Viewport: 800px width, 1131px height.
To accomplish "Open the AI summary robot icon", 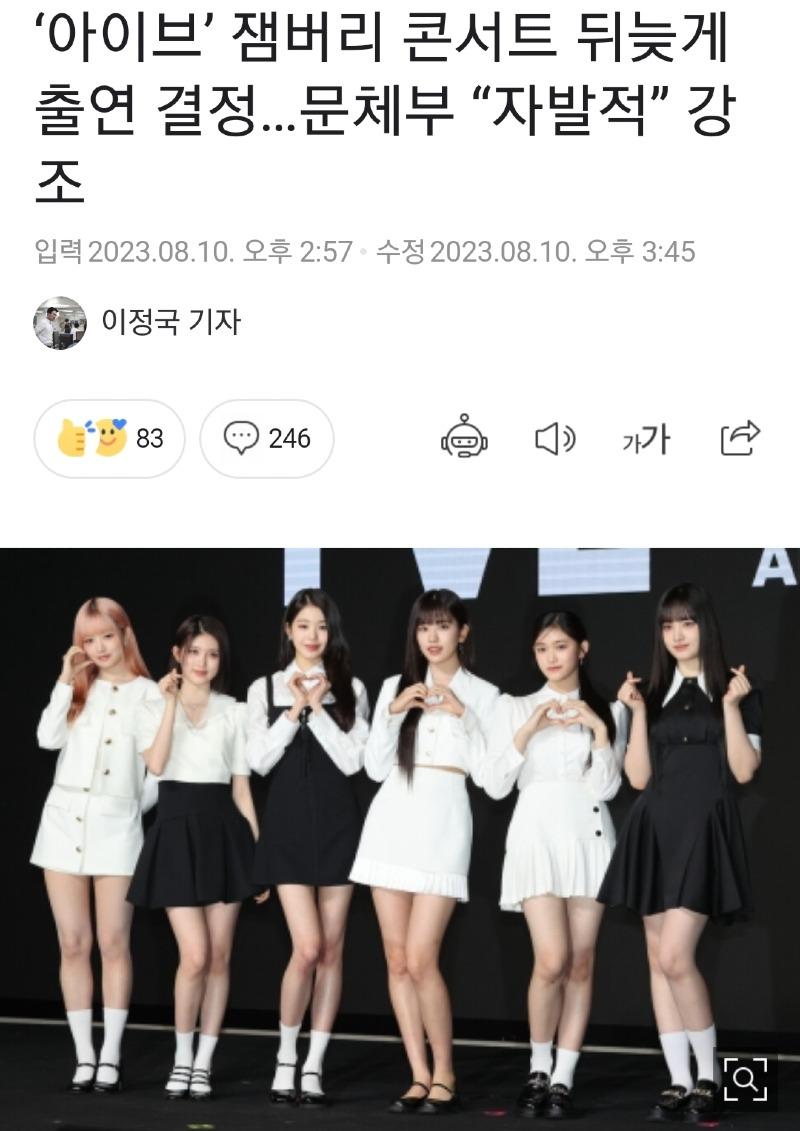I will click(x=464, y=438).
